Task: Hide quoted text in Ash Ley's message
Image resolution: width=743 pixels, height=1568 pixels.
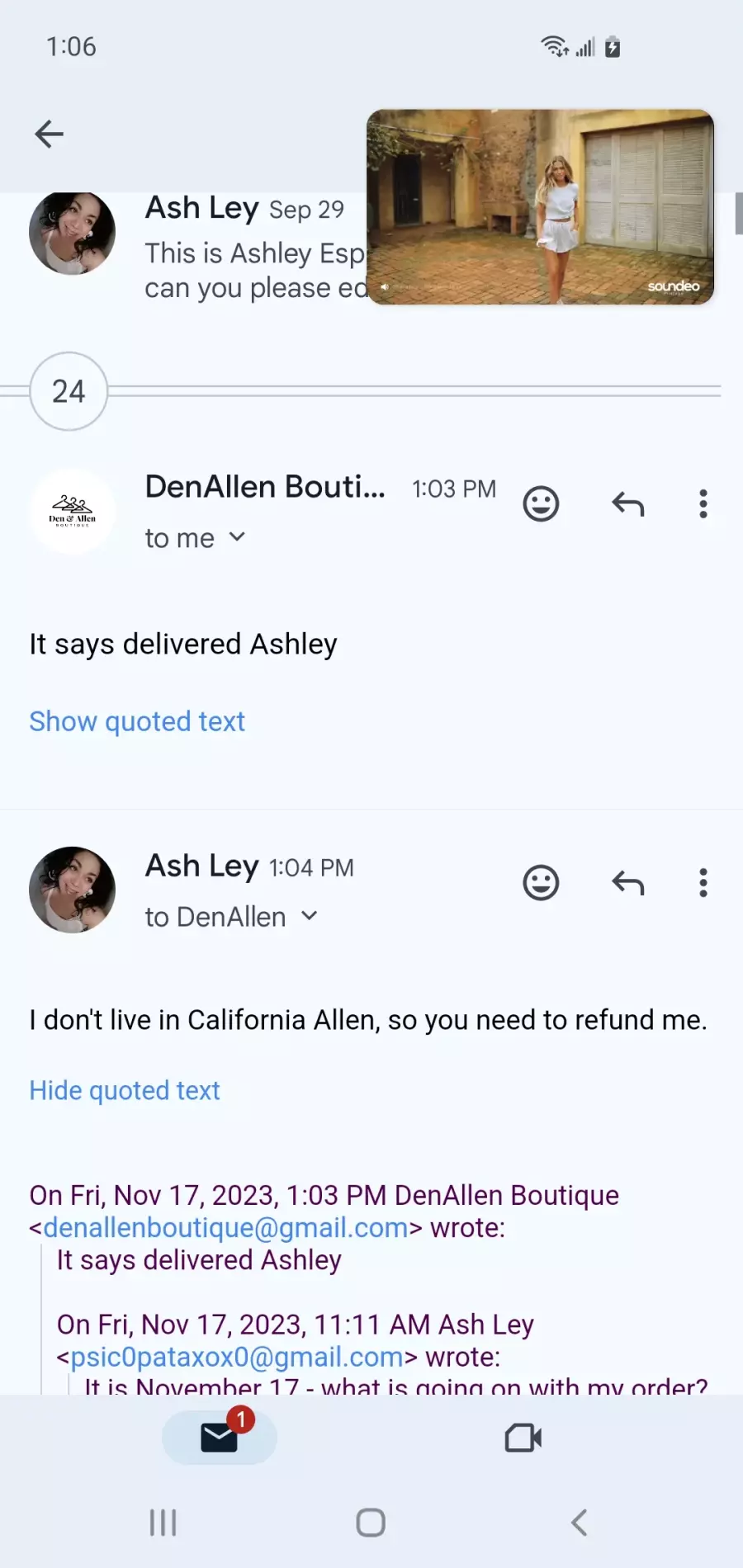Action: point(125,1090)
